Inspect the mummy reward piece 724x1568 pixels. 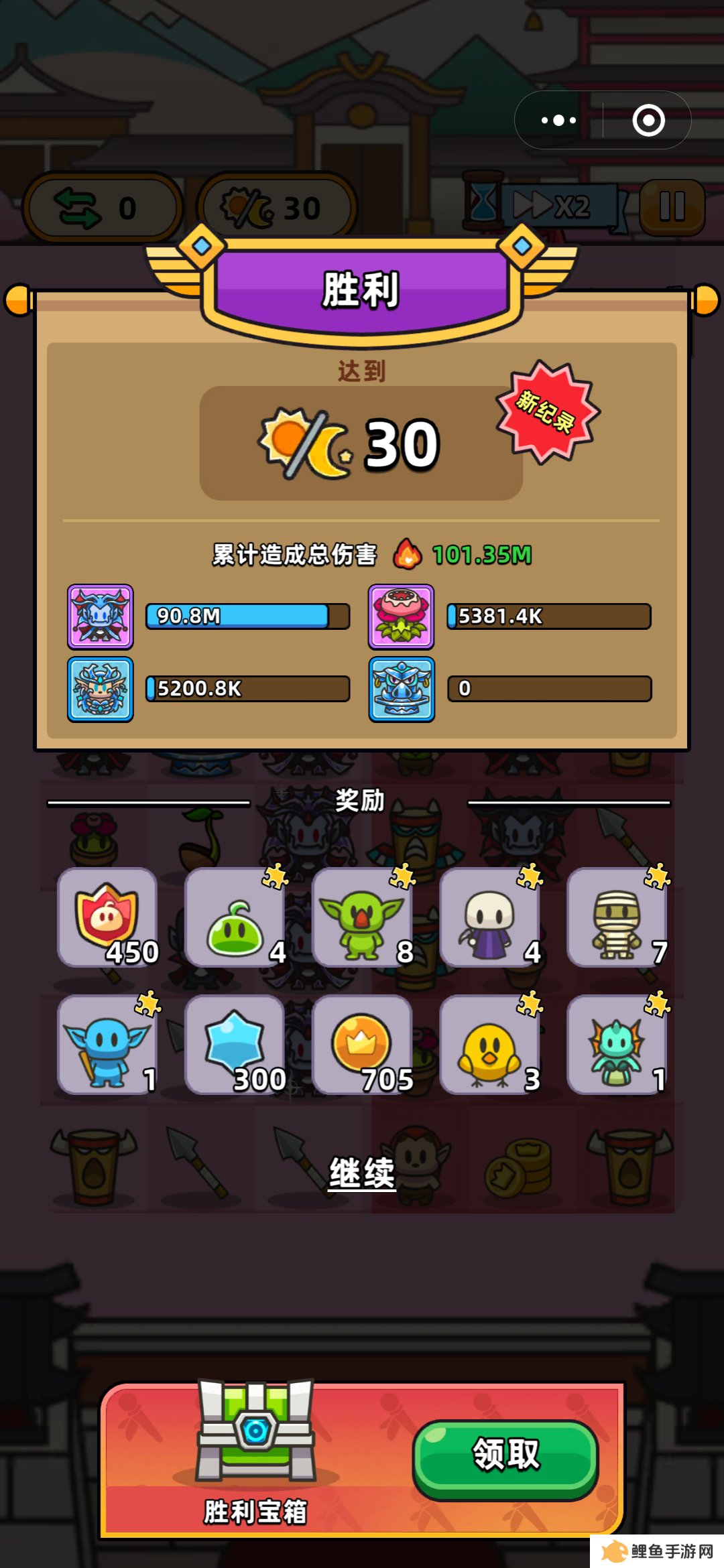(617, 917)
